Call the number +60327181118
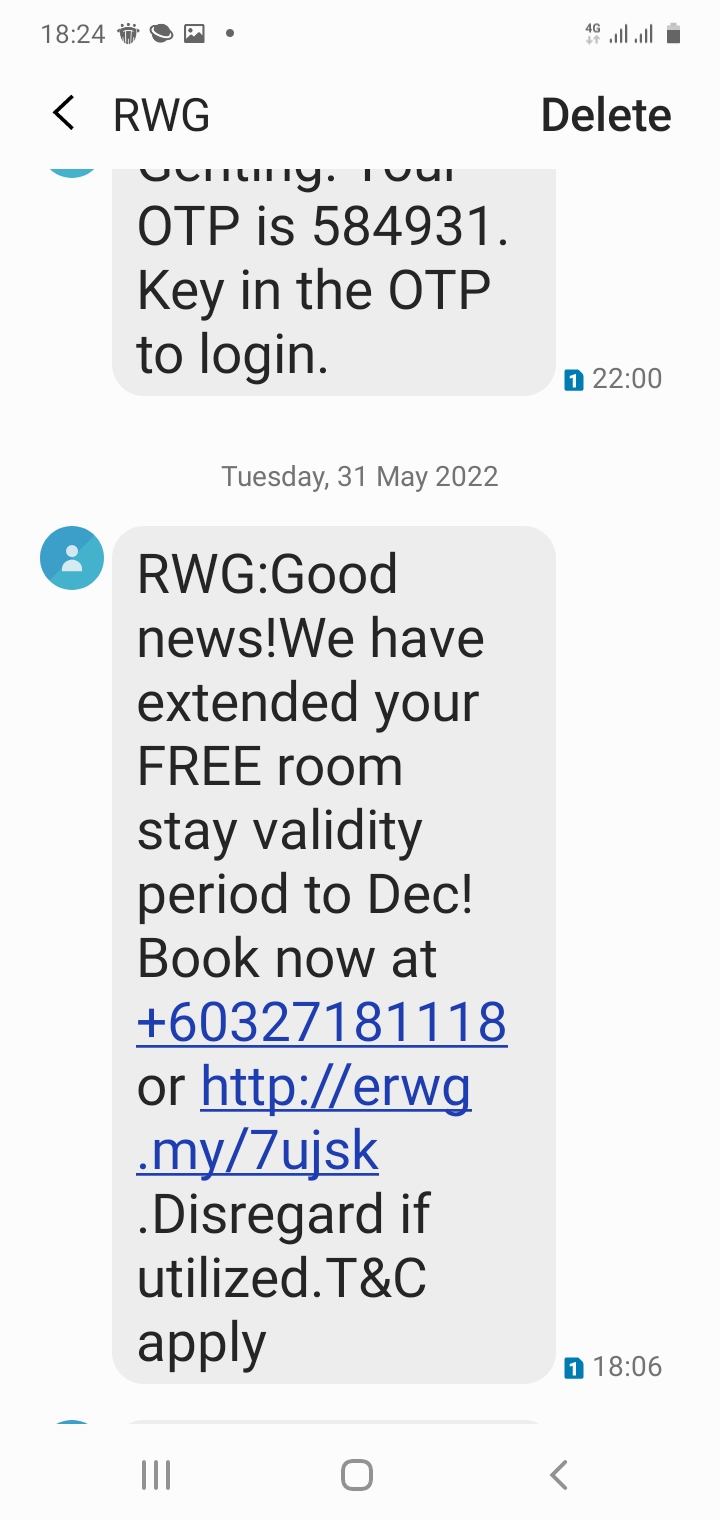The width and height of the screenshot is (720, 1520). coord(321,1022)
